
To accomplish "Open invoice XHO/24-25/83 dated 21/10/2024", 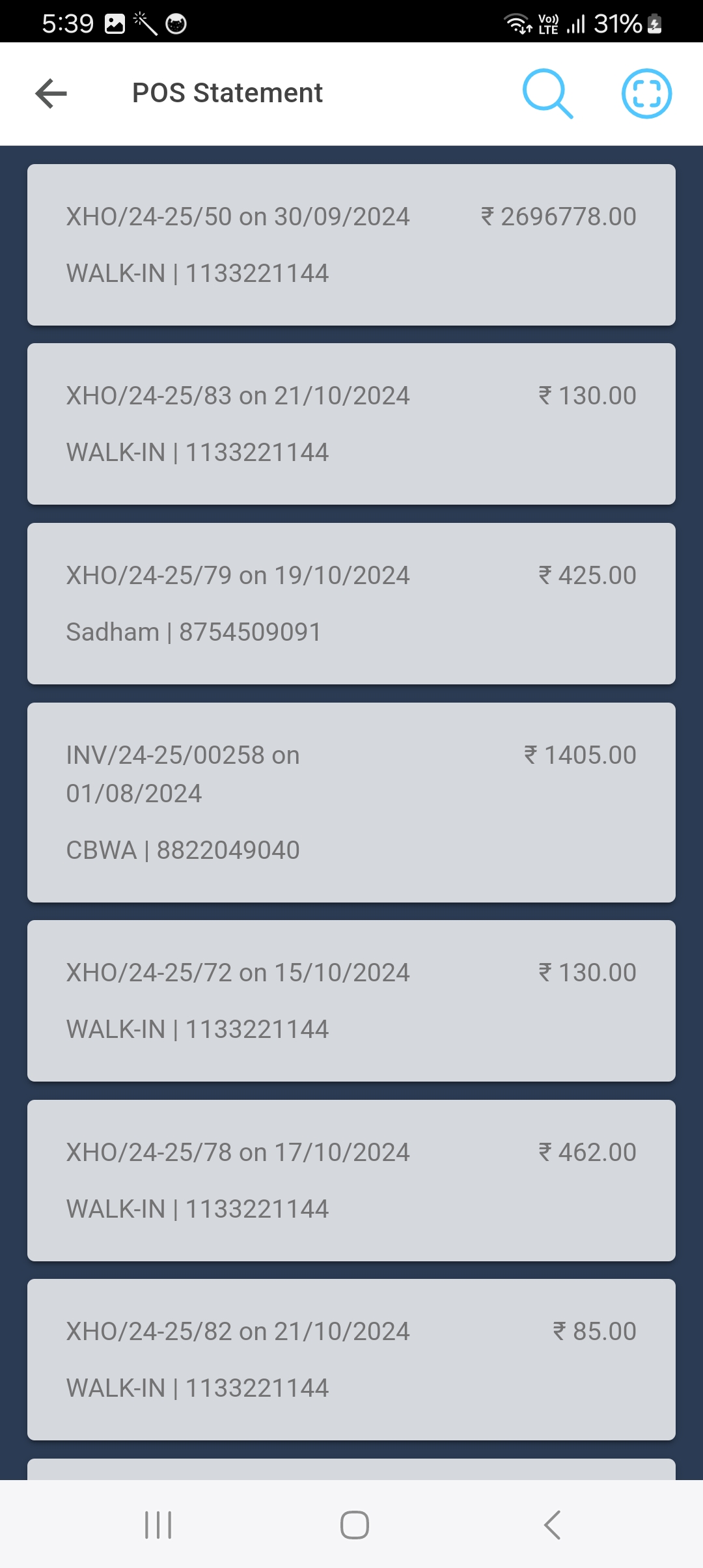I will click(351, 424).
